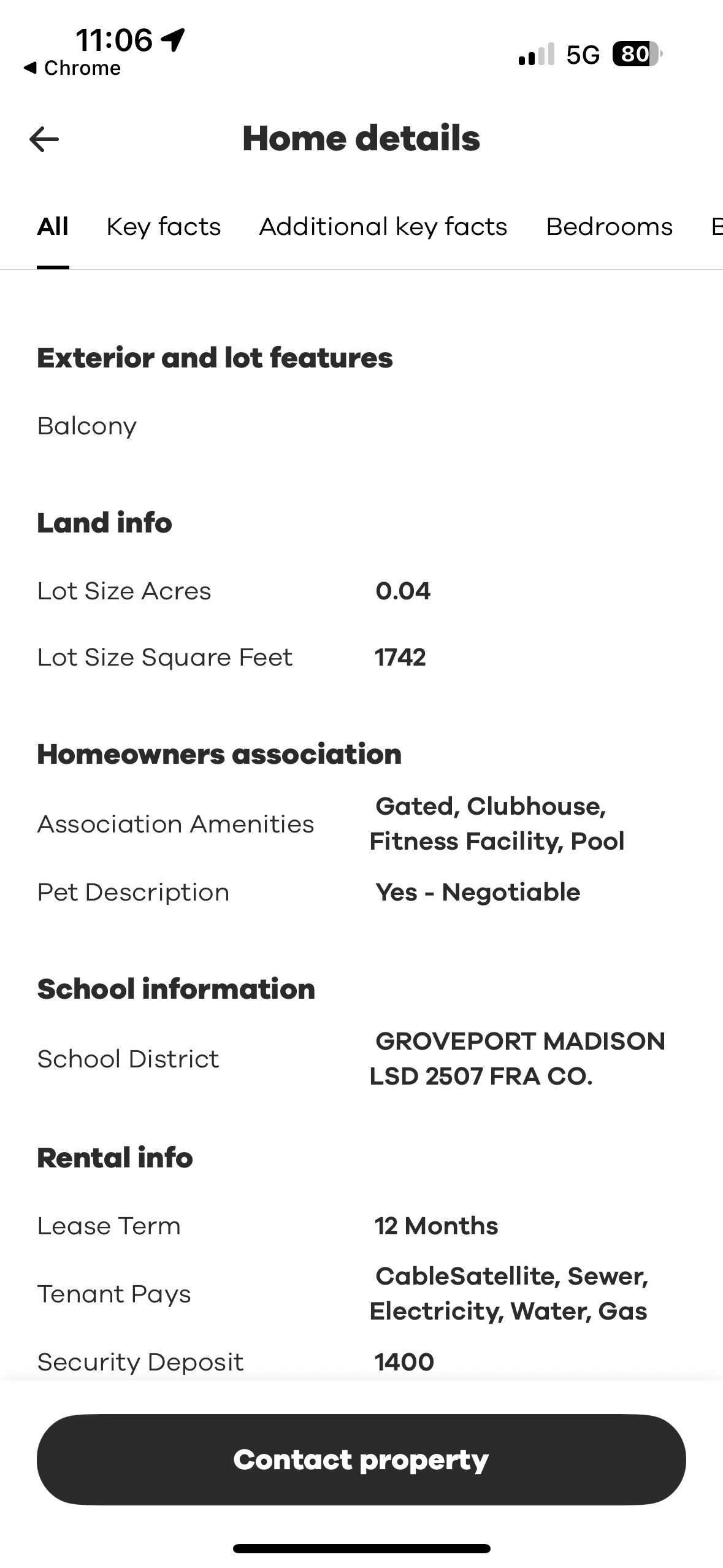Select the Bedrooms tab
Viewport: 723px width, 1568px height.
coord(609,227)
